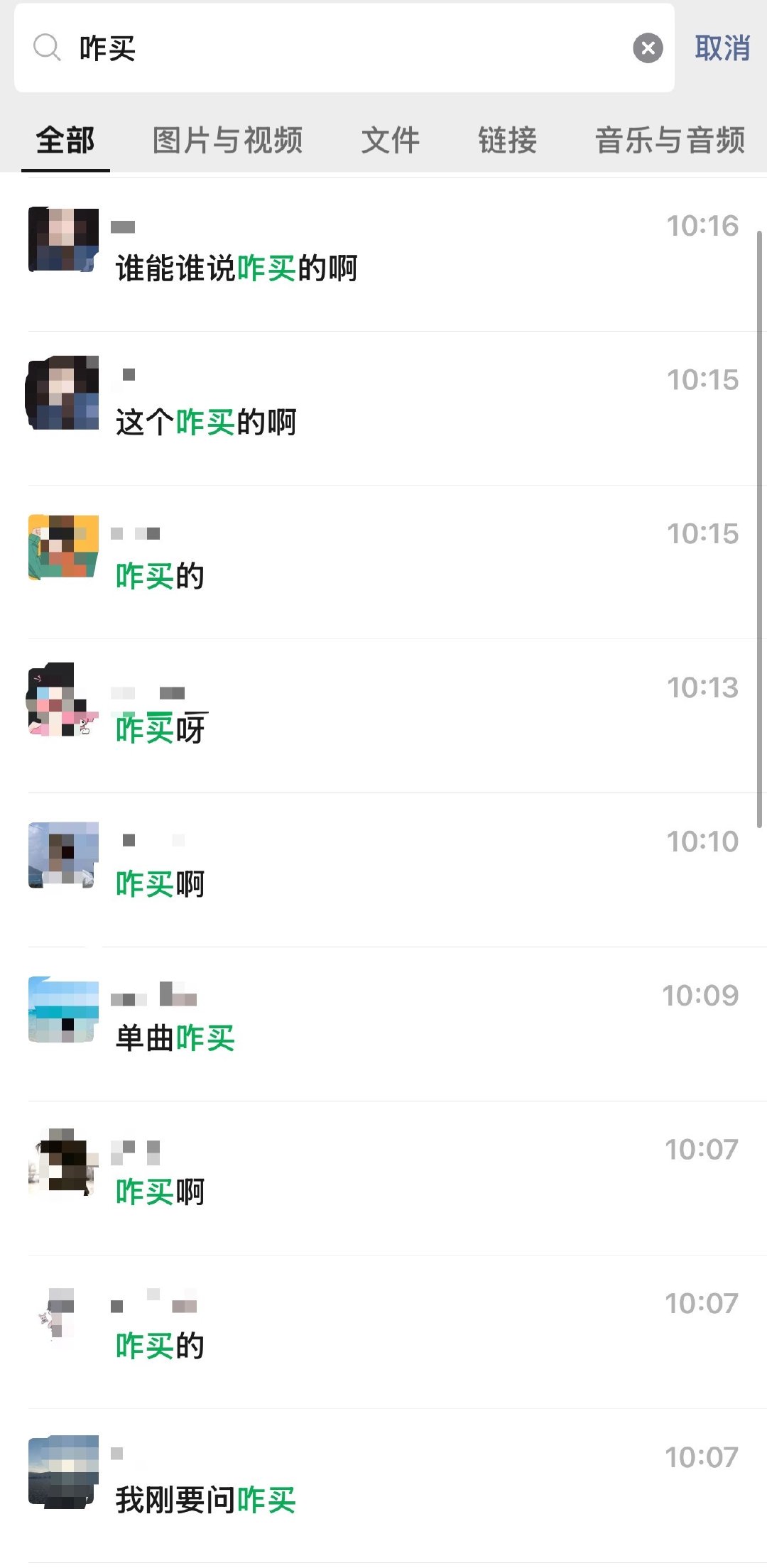Image resolution: width=767 pixels, height=1568 pixels.
Task: Focus the search field containing 咋买
Action: click(x=344, y=48)
